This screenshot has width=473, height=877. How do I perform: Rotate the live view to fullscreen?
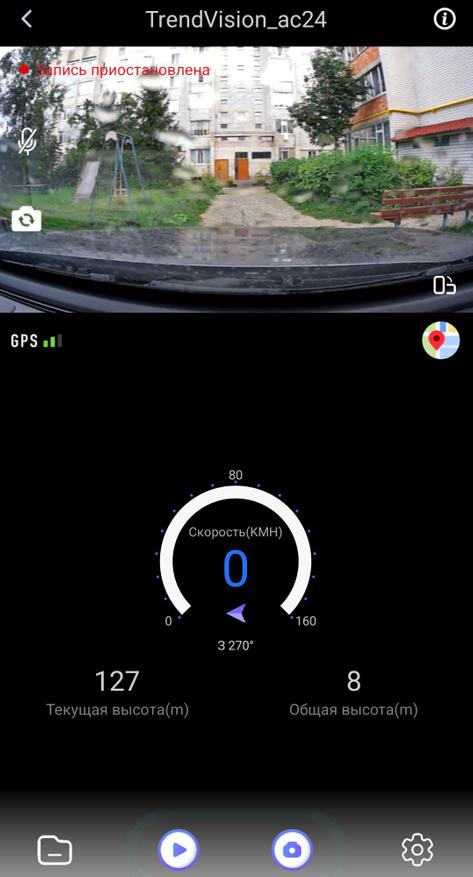444,285
